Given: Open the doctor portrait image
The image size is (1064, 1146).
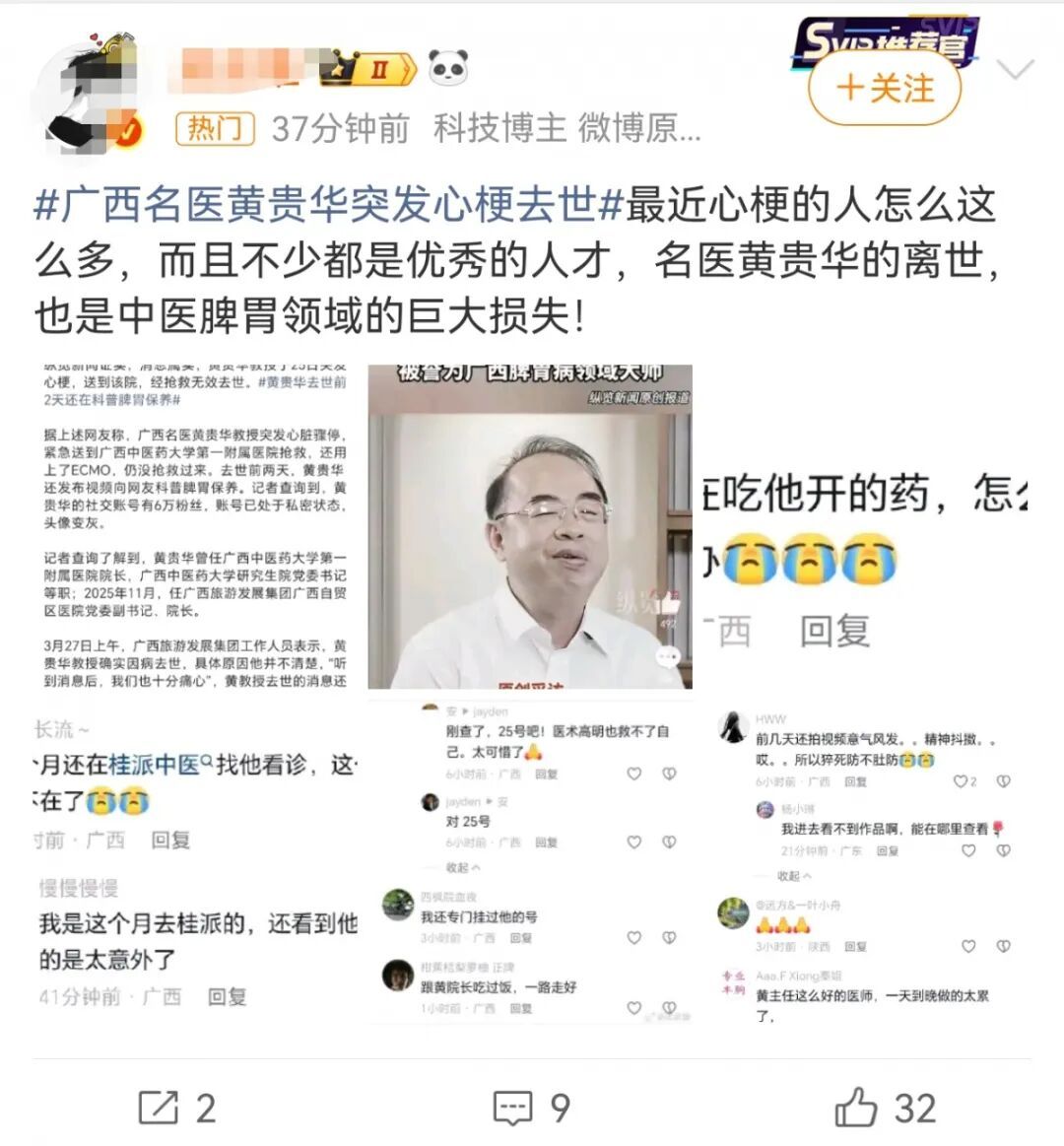Looking at the screenshot, I should (x=530, y=526).
